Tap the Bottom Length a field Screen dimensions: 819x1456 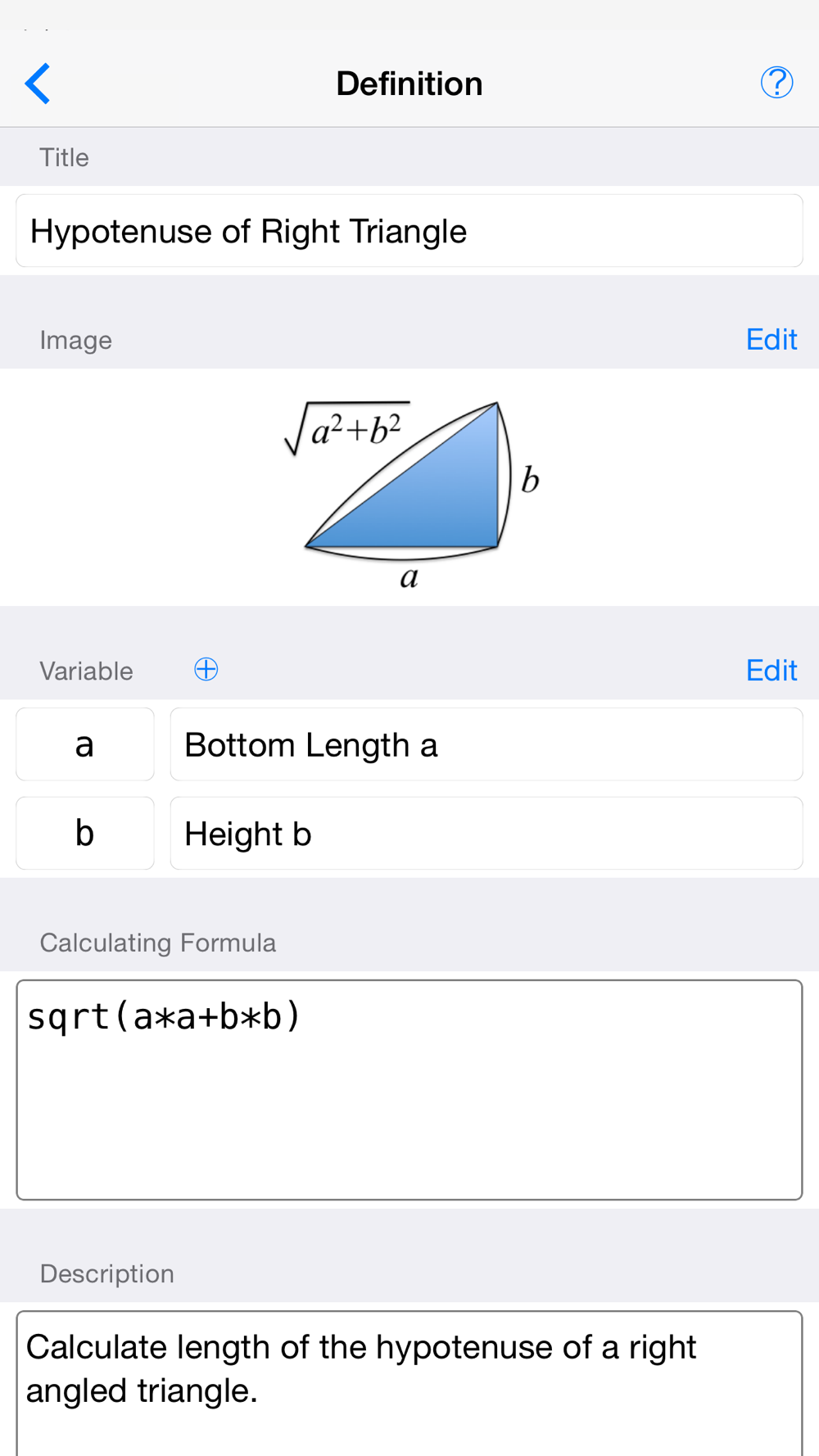[x=486, y=744]
